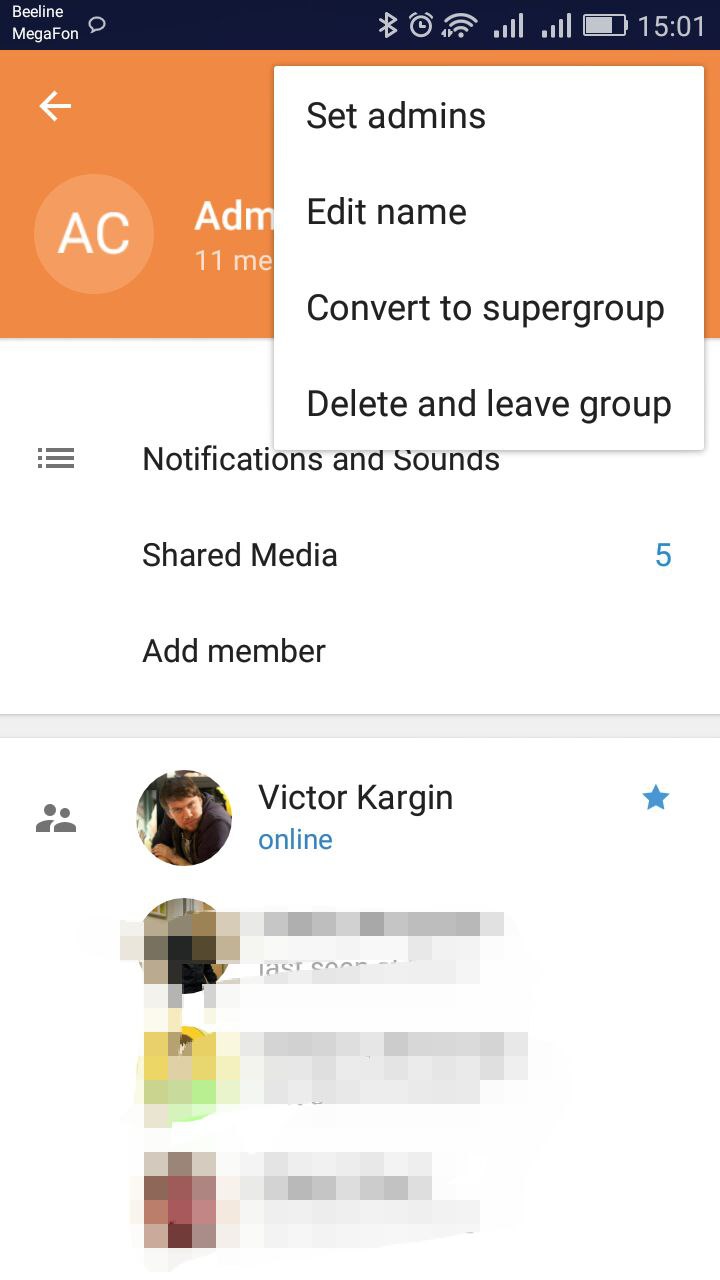
Task: Go back using the arrow icon
Action: 55,106
